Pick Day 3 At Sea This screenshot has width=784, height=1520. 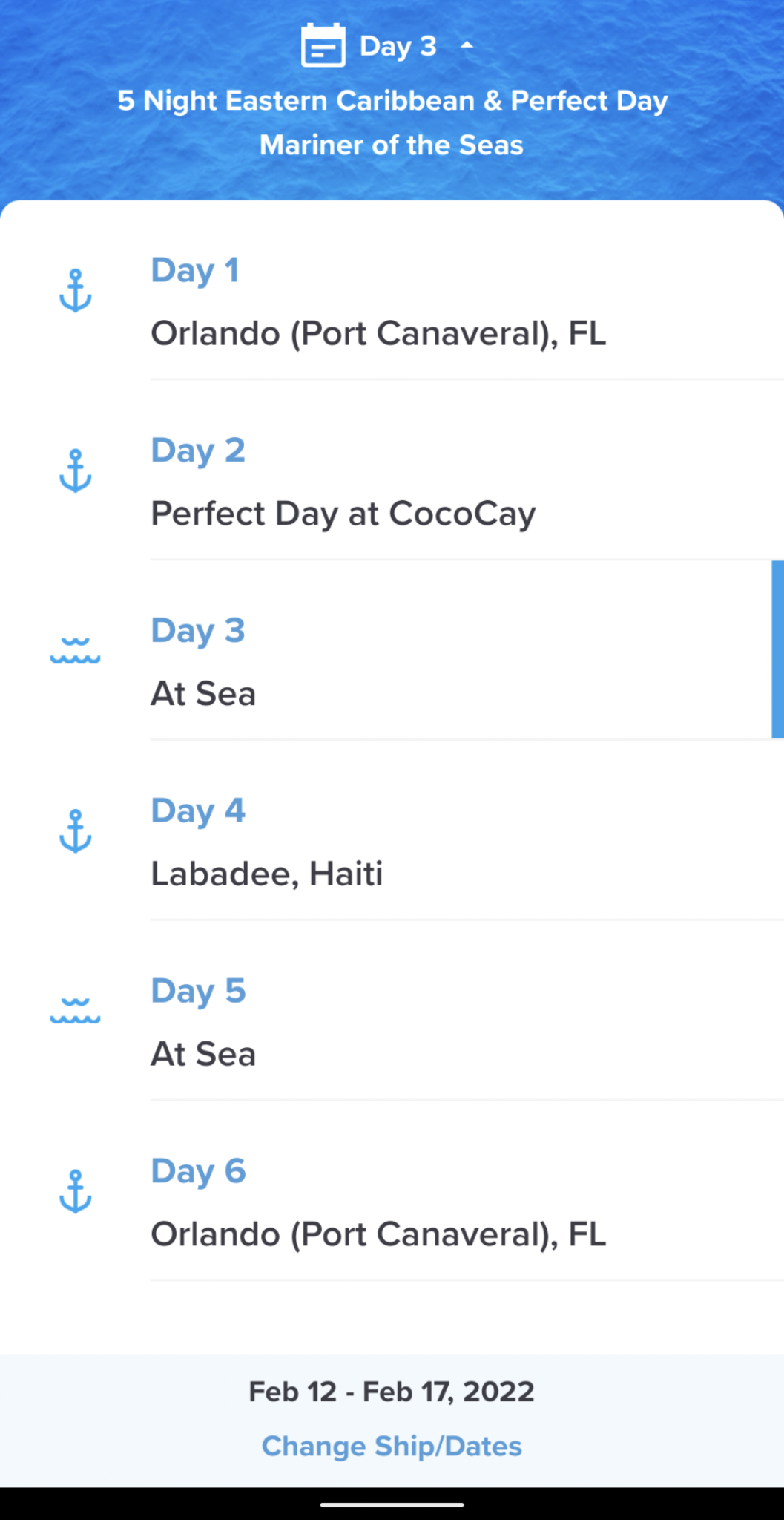click(x=392, y=650)
